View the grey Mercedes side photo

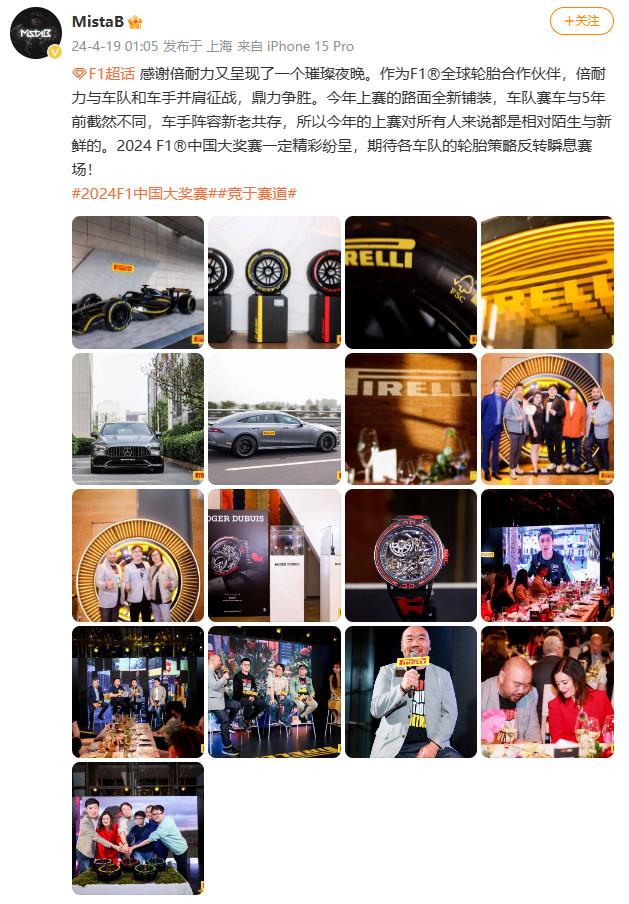tap(274, 419)
